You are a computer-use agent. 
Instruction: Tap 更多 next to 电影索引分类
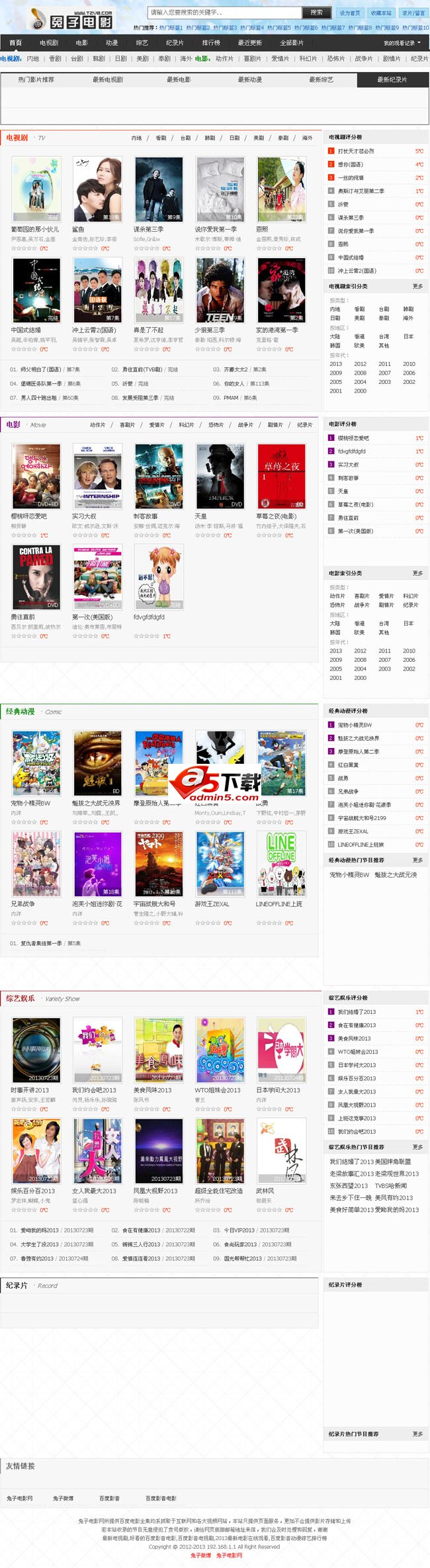click(x=417, y=573)
